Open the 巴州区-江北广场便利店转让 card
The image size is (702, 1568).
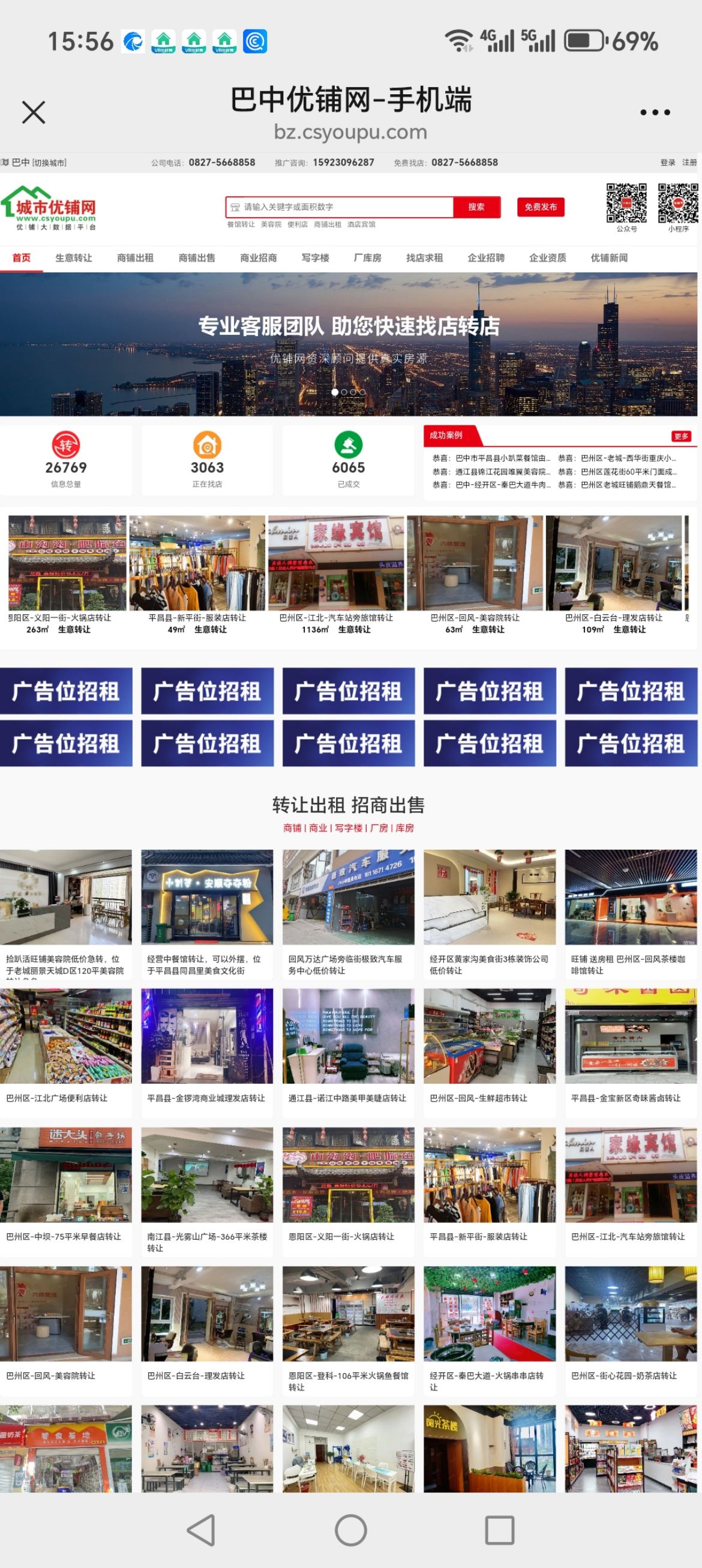[66, 1047]
